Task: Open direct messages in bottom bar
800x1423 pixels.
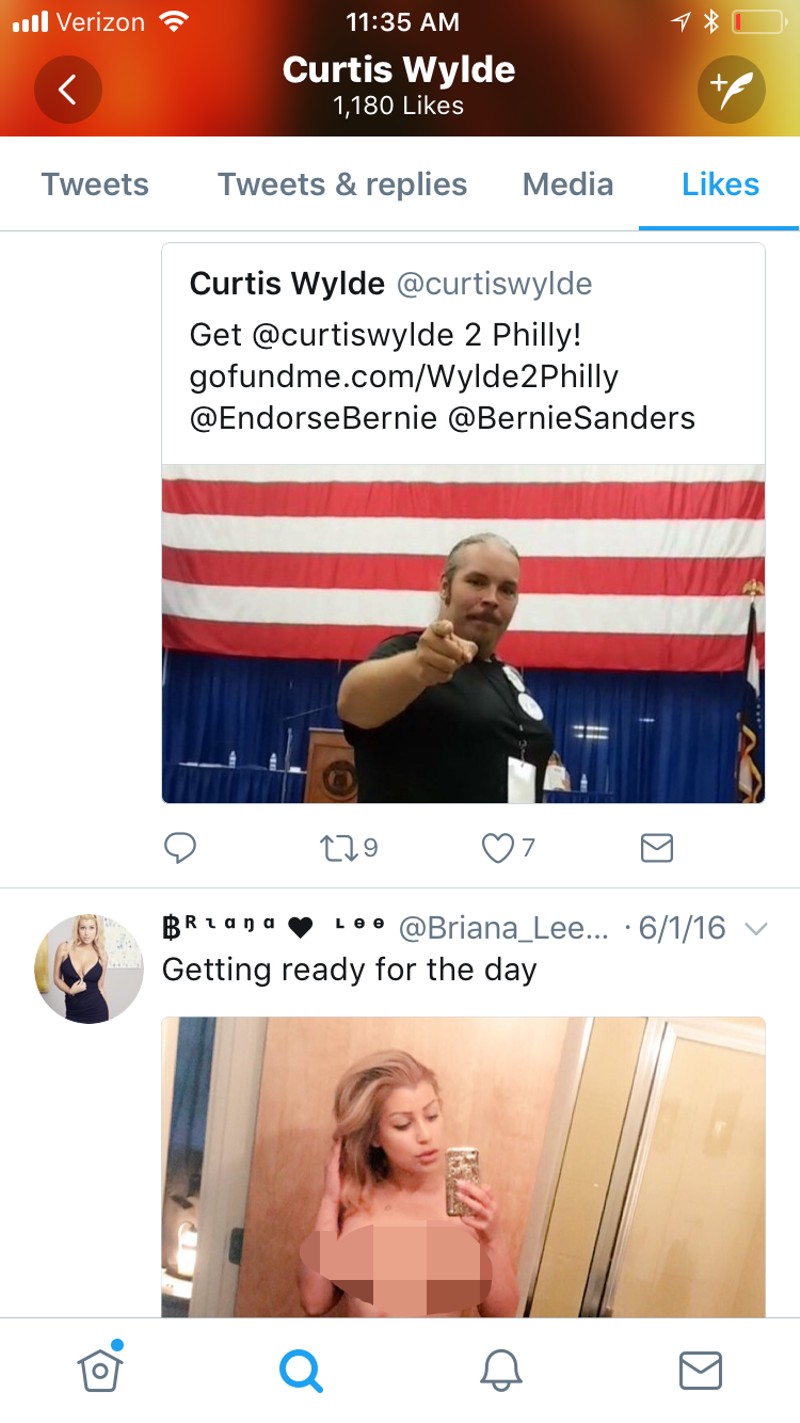Action: (700, 1370)
